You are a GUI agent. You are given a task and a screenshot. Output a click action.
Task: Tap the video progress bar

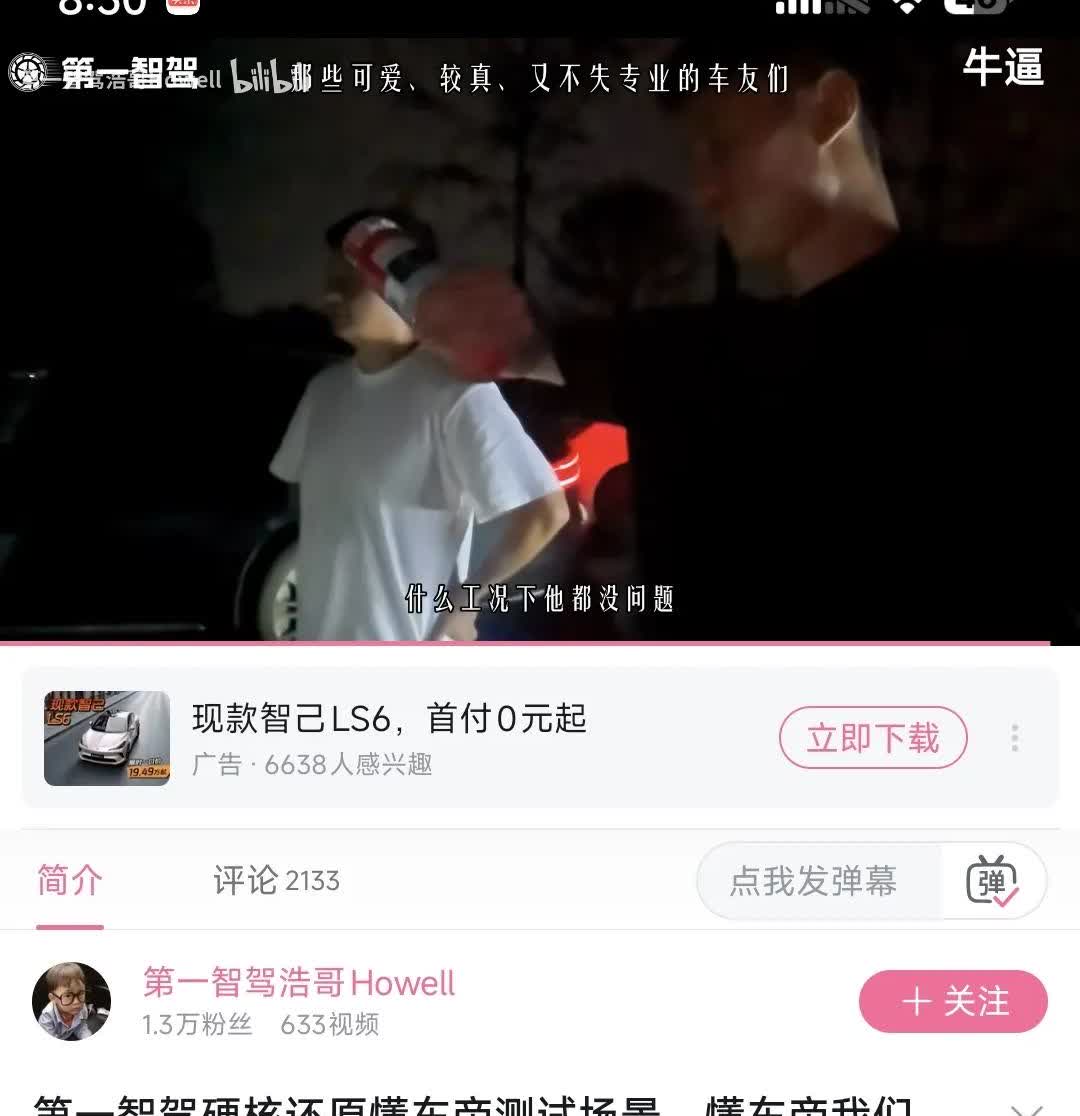click(x=540, y=643)
